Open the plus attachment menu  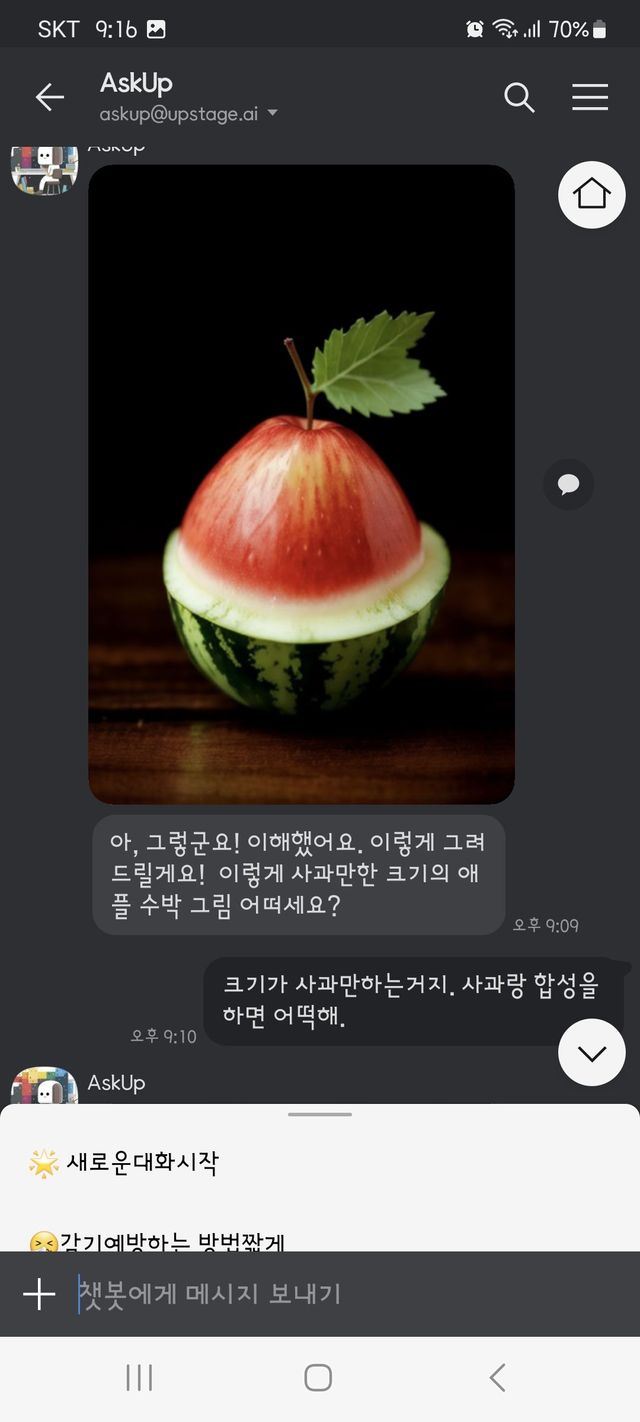pos(39,1294)
